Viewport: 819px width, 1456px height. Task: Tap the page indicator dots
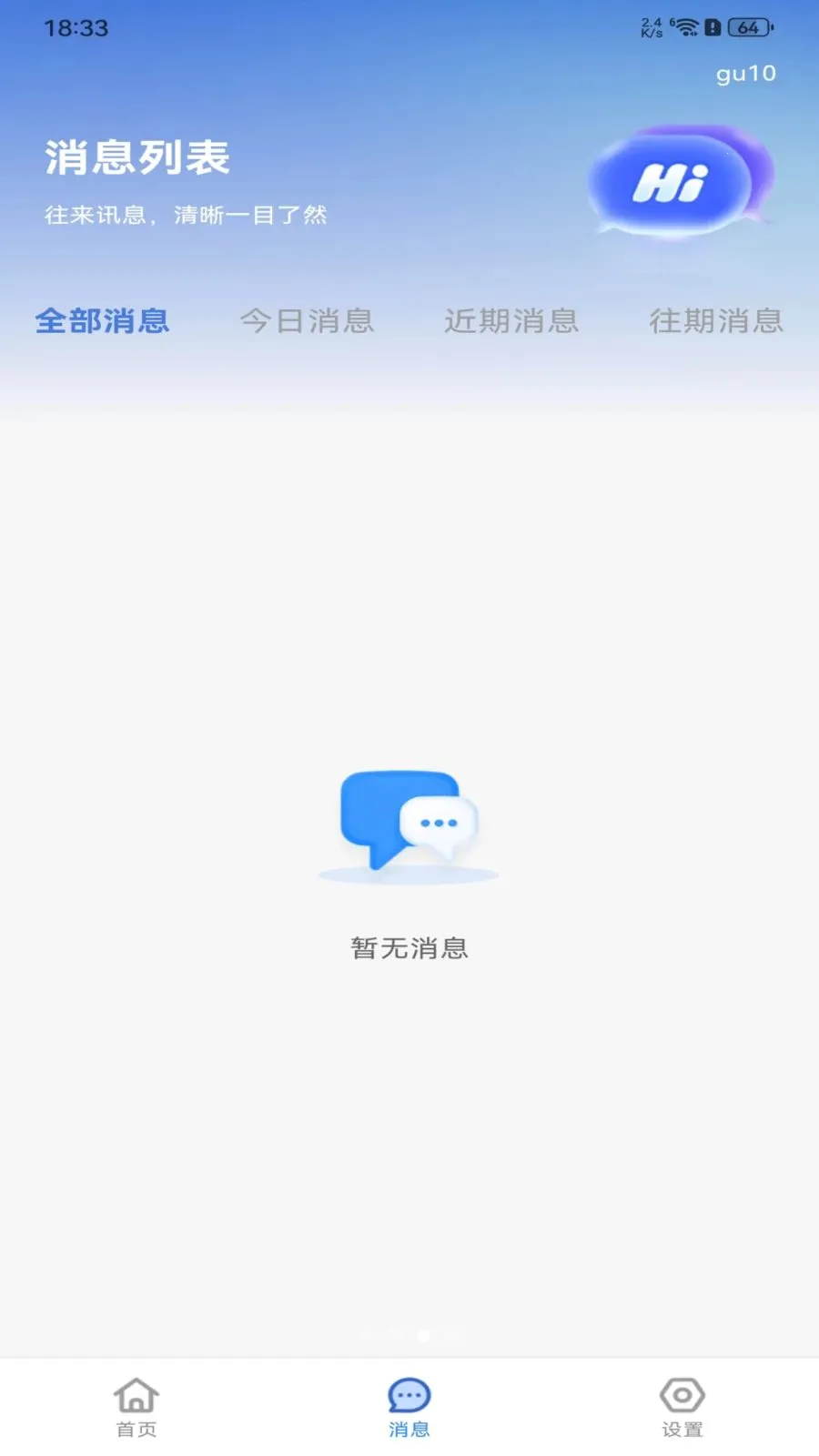pyautogui.click(x=409, y=1336)
